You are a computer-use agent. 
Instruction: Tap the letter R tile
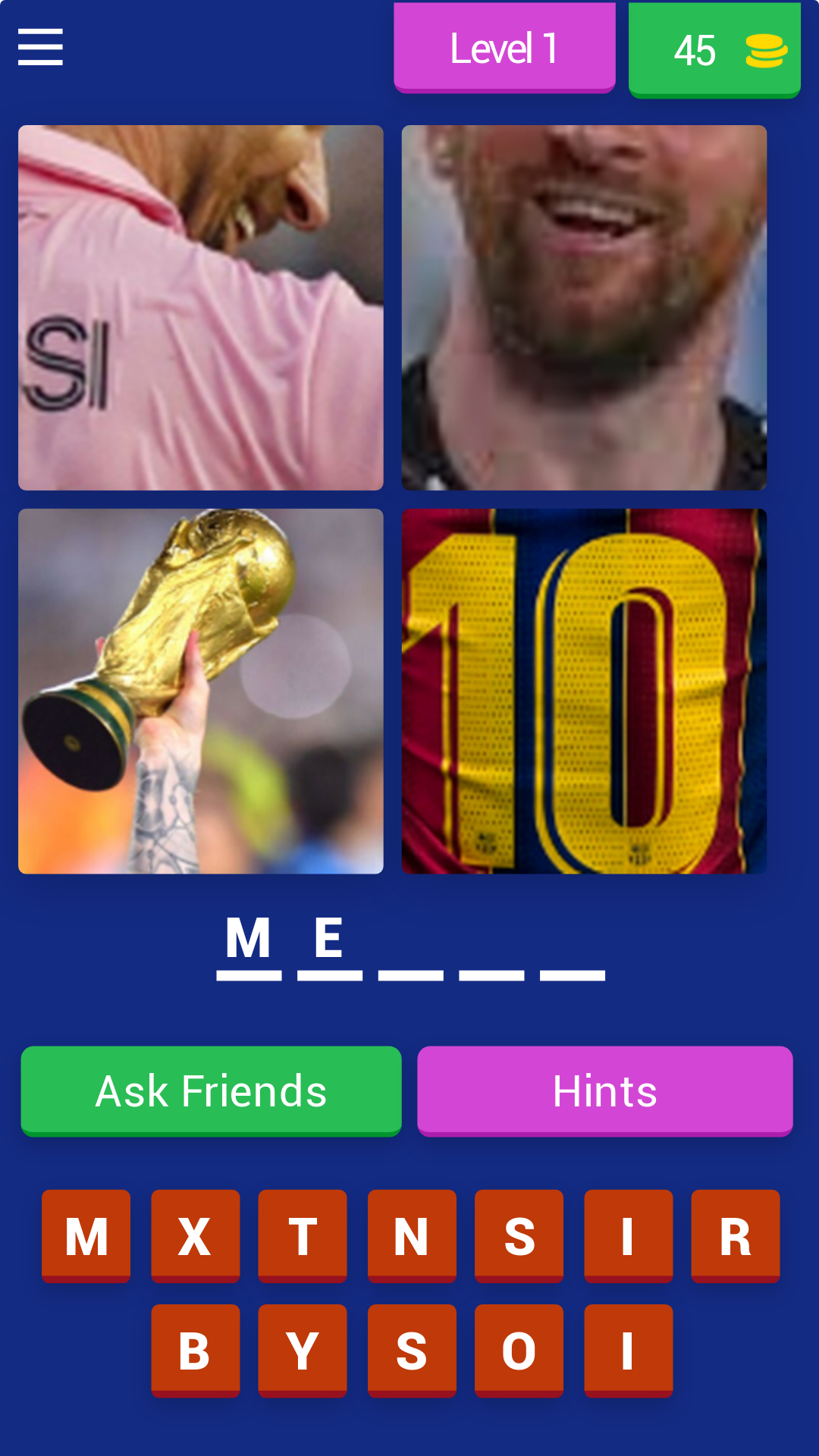point(735,1236)
